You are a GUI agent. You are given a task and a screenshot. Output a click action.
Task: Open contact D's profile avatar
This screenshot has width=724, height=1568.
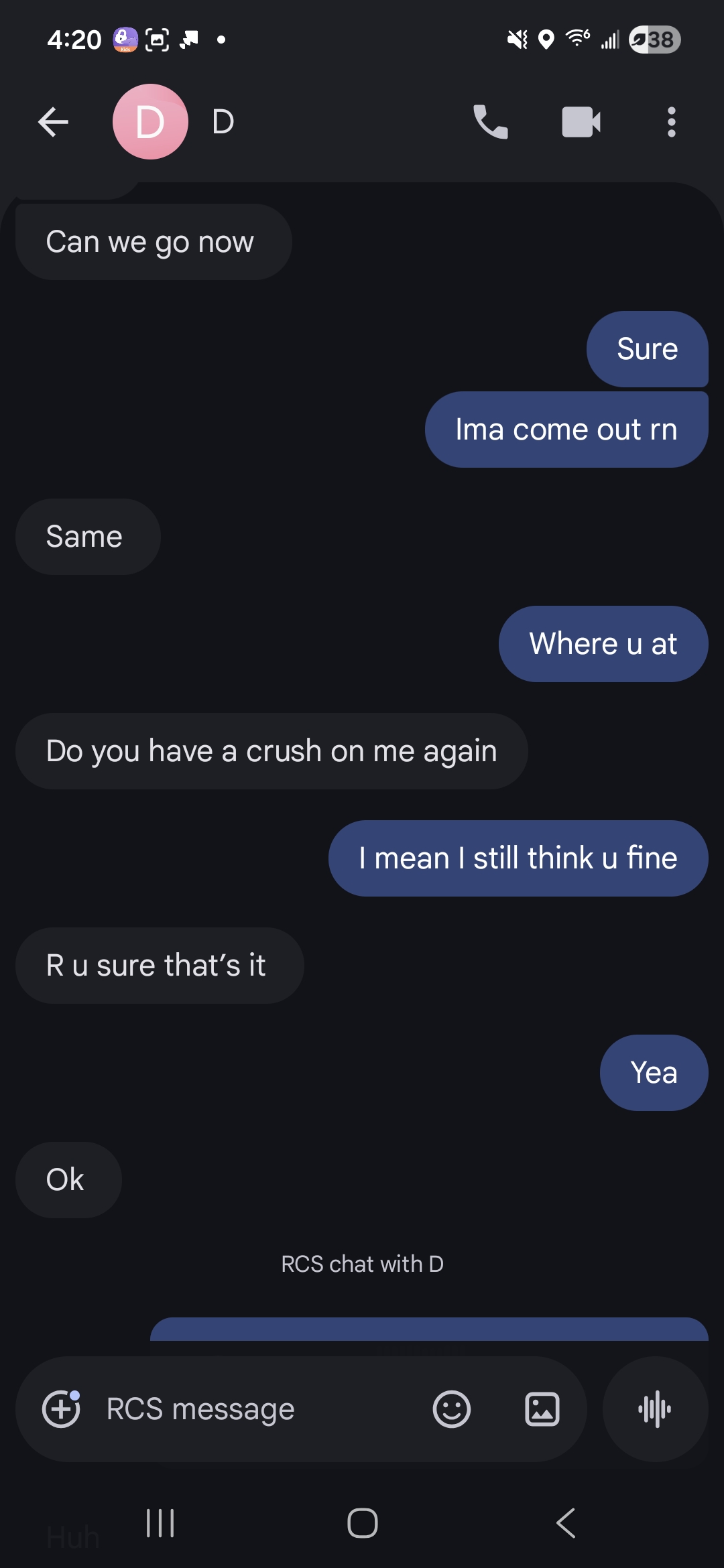point(150,122)
